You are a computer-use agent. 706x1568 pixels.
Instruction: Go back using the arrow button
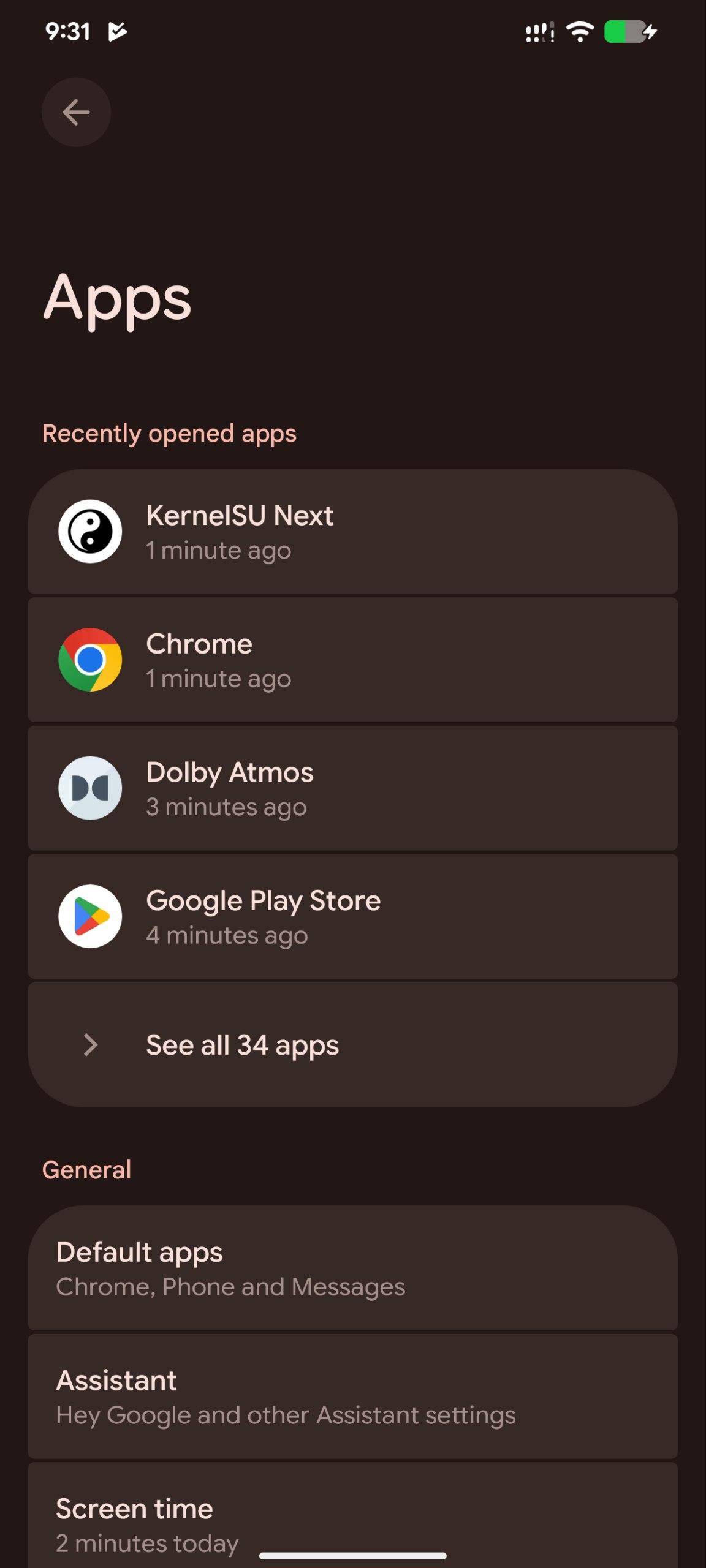tap(76, 112)
